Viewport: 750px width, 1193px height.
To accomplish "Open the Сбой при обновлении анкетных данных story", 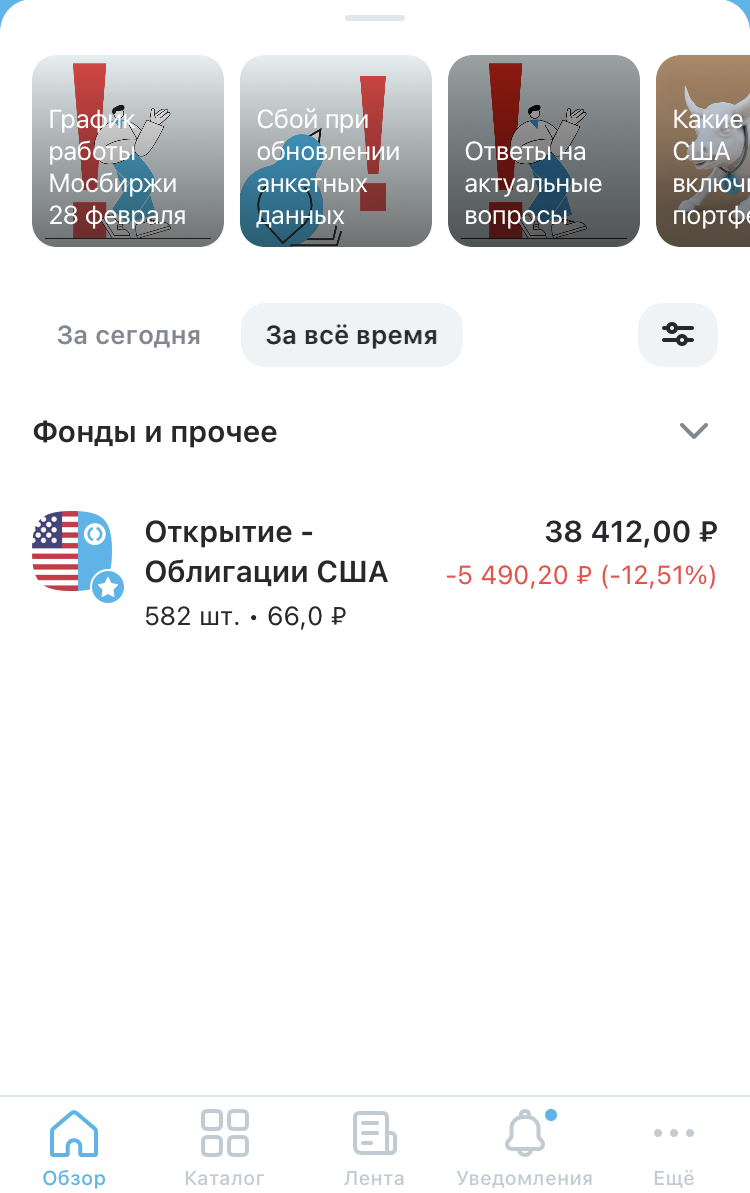I will (335, 151).
